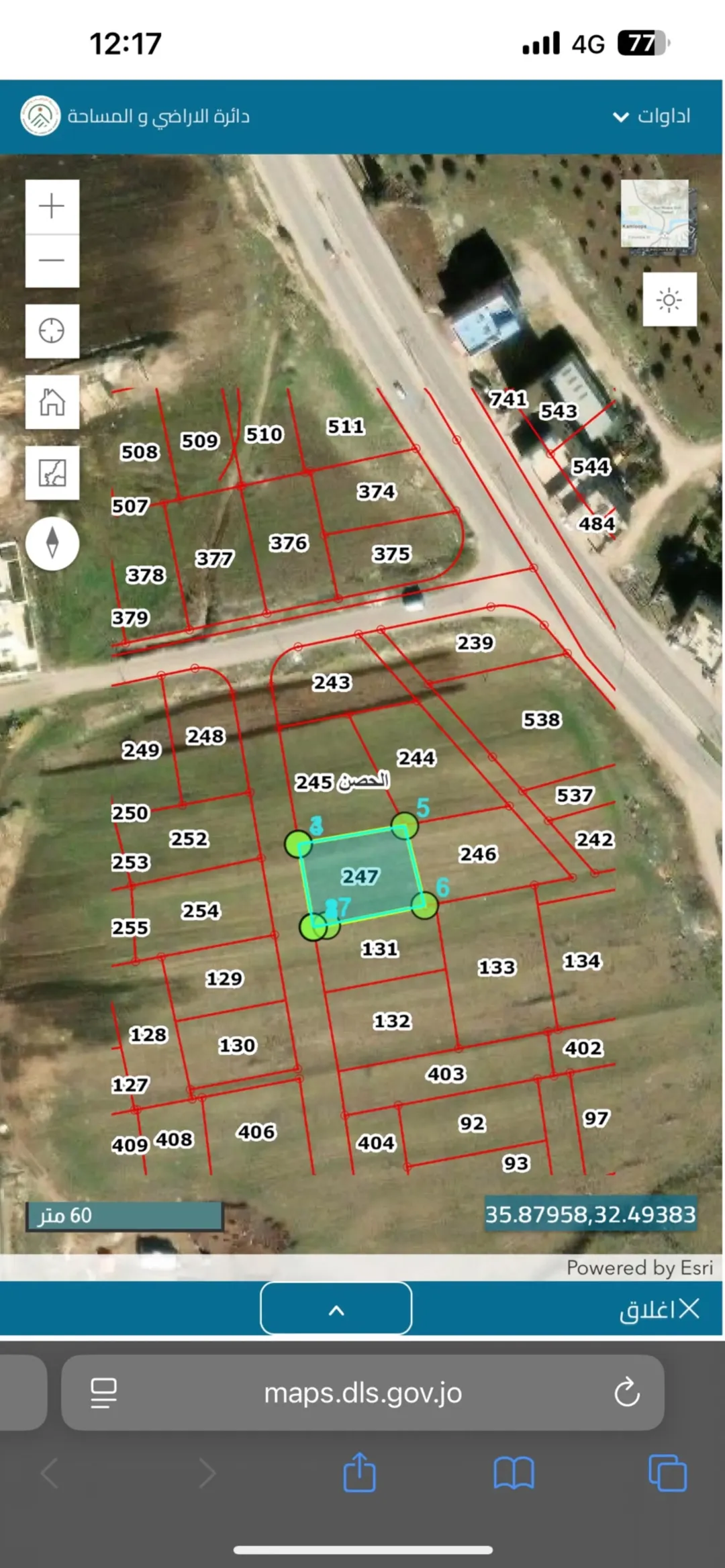Open the maps.dls.gov.jo address bar

(362, 1393)
